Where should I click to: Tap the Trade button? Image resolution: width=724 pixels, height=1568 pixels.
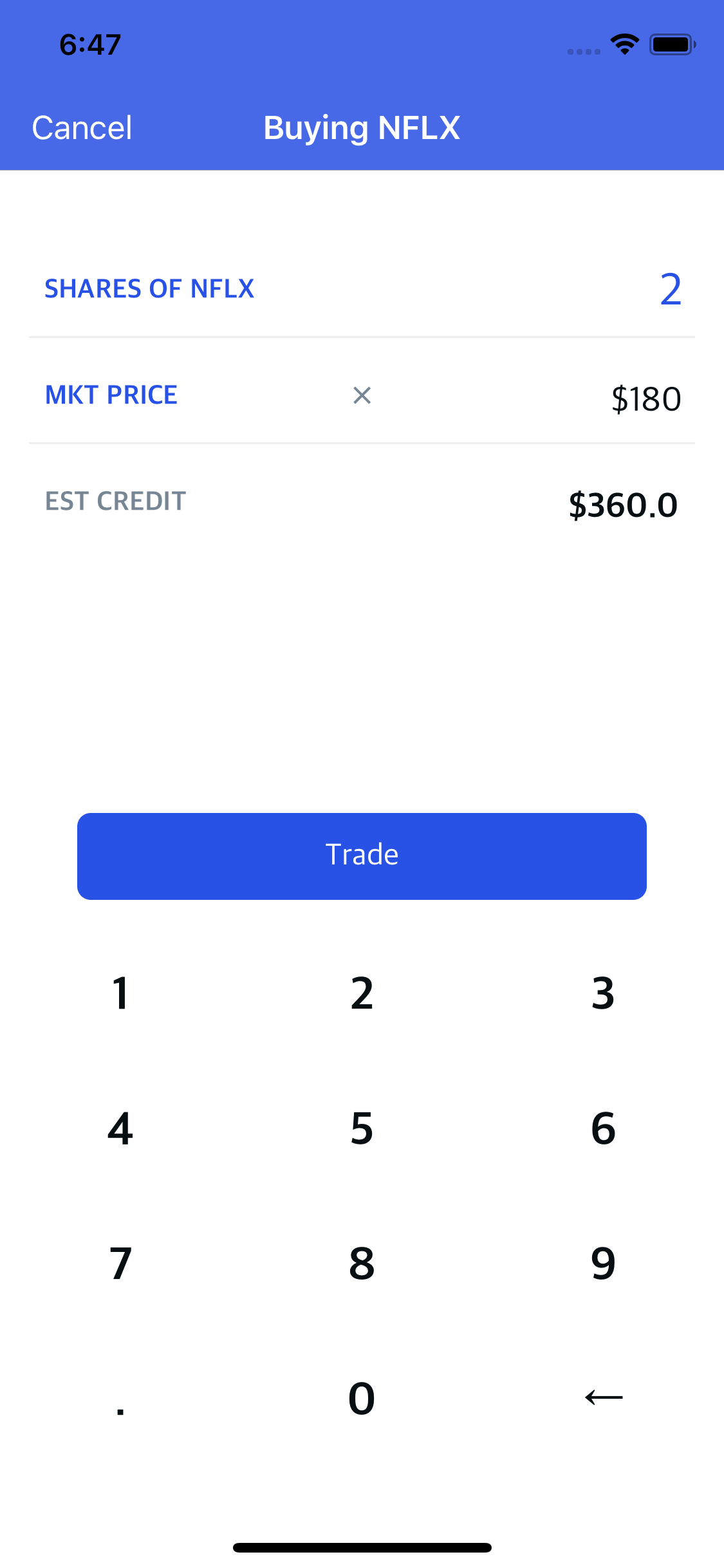click(x=362, y=855)
